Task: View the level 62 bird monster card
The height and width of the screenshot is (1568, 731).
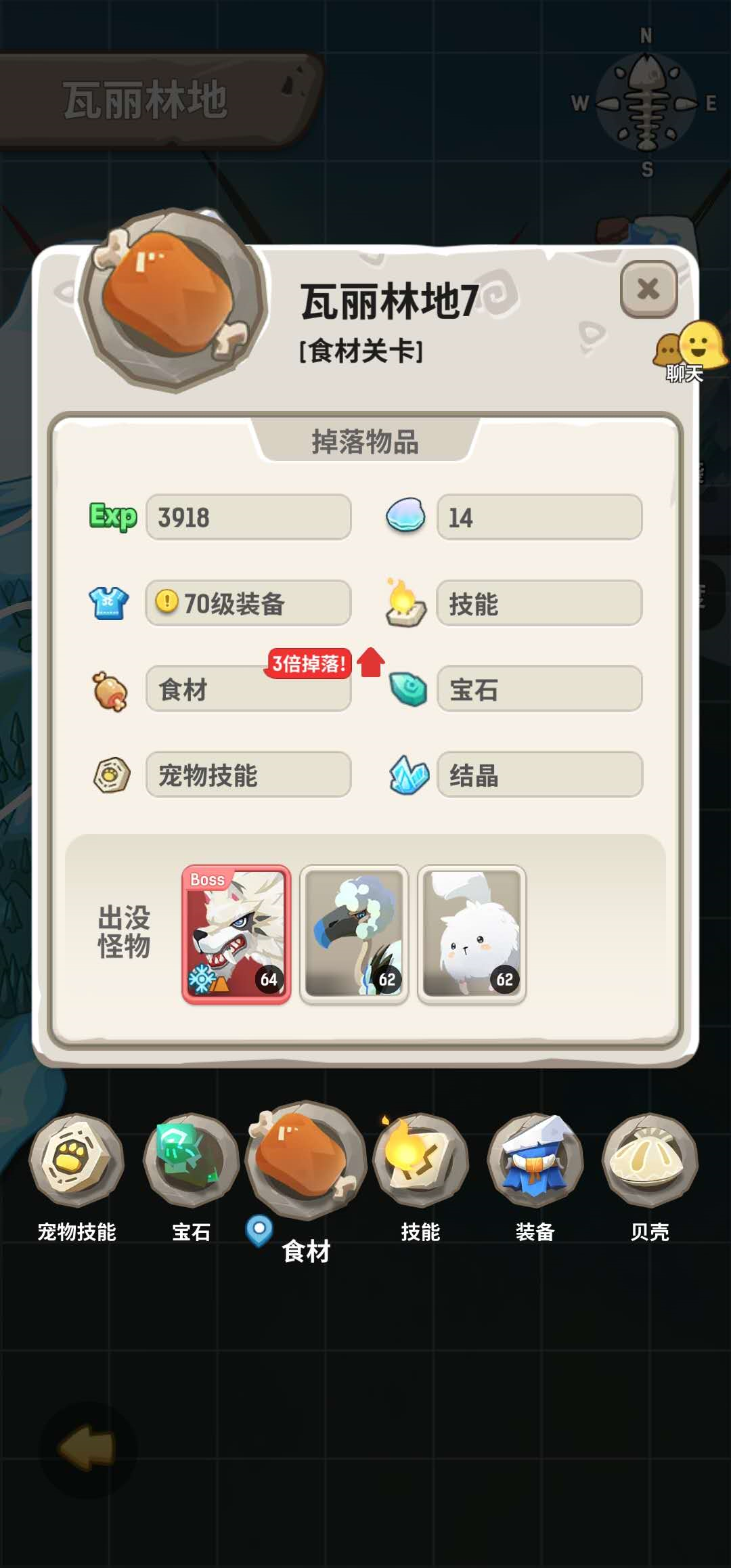Action: 354,934
